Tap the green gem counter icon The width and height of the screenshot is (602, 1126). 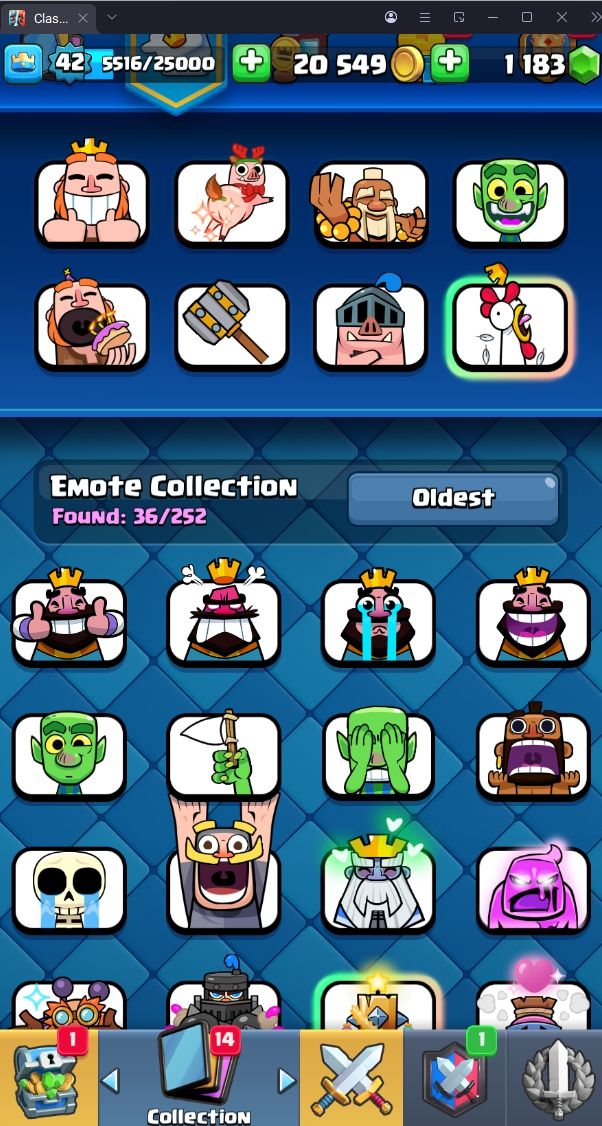click(x=583, y=65)
